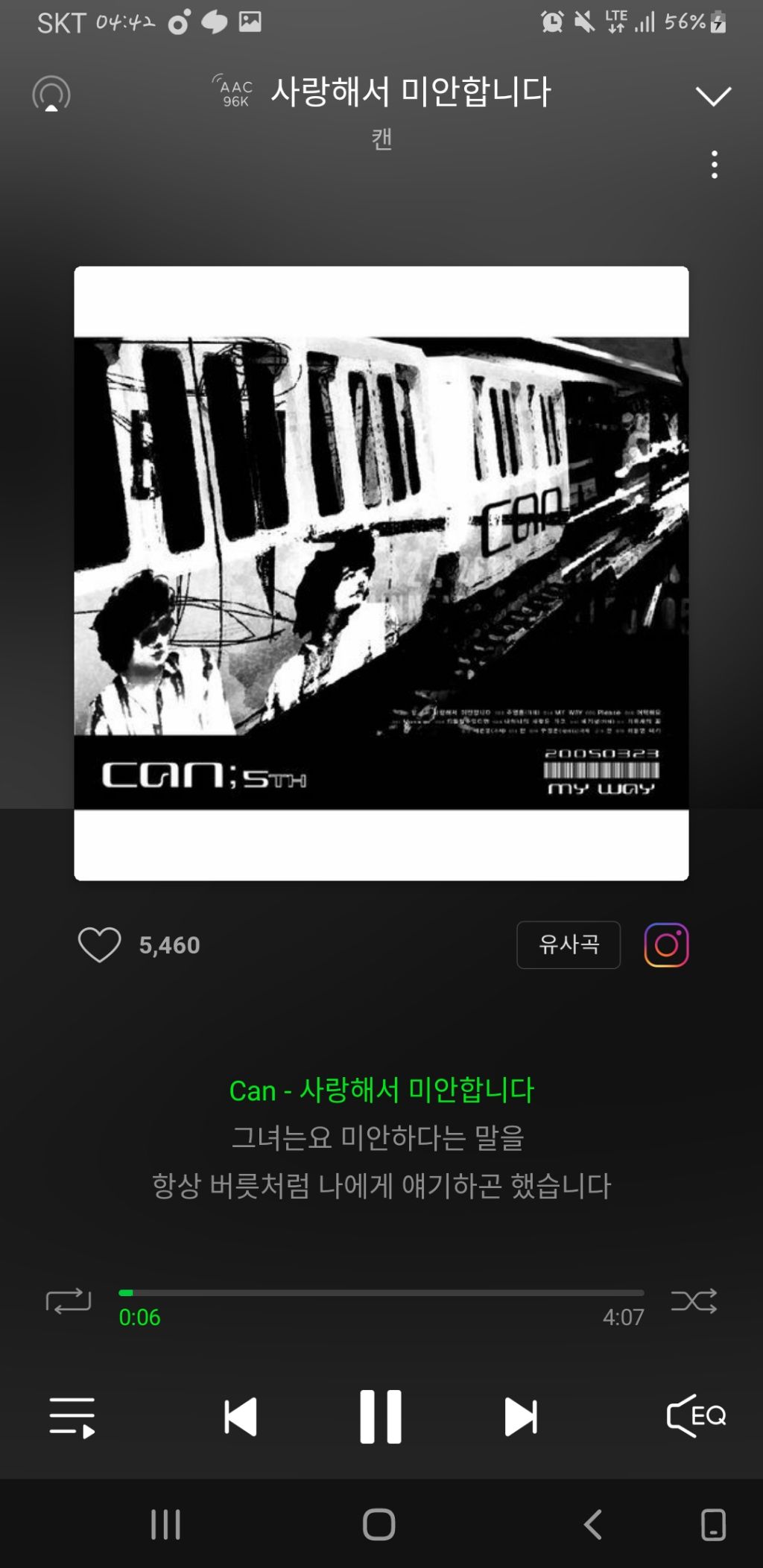Viewport: 763px width, 1568px height.
Task: Select the Instagram share icon
Action: (x=665, y=945)
